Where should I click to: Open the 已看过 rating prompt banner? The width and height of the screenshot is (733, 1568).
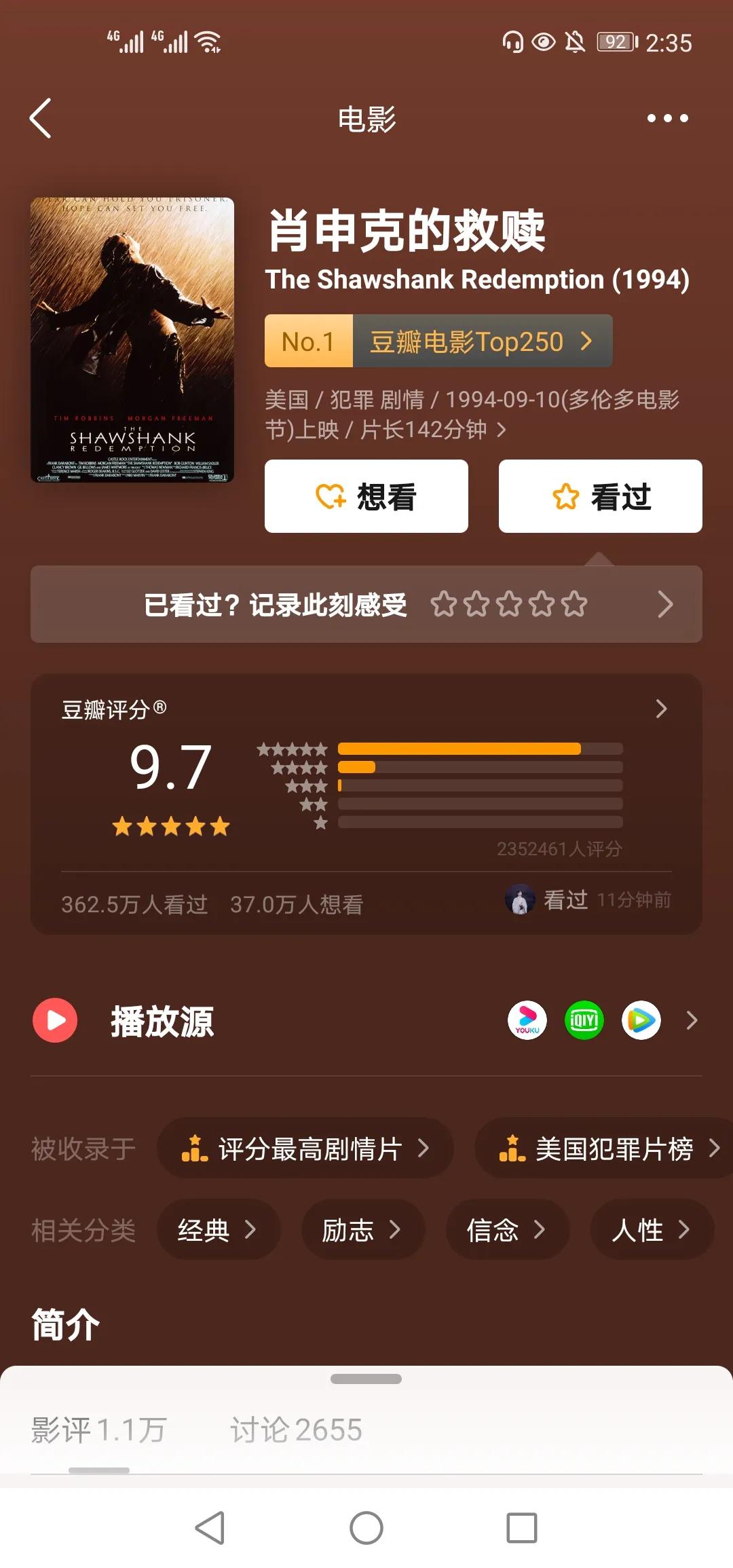366,604
